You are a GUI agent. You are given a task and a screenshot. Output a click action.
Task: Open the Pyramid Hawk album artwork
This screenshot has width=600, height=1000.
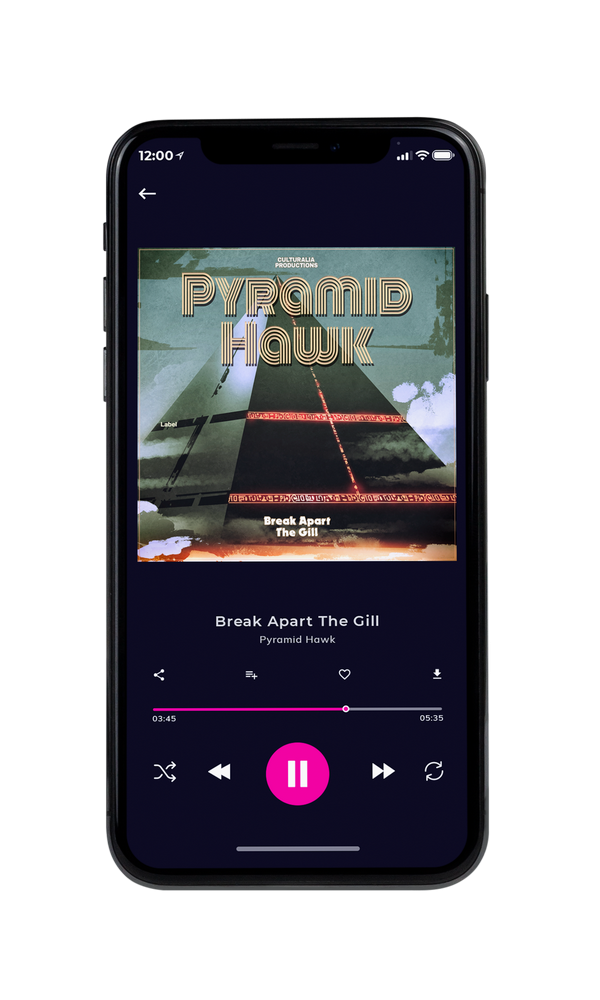(x=297, y=405)
